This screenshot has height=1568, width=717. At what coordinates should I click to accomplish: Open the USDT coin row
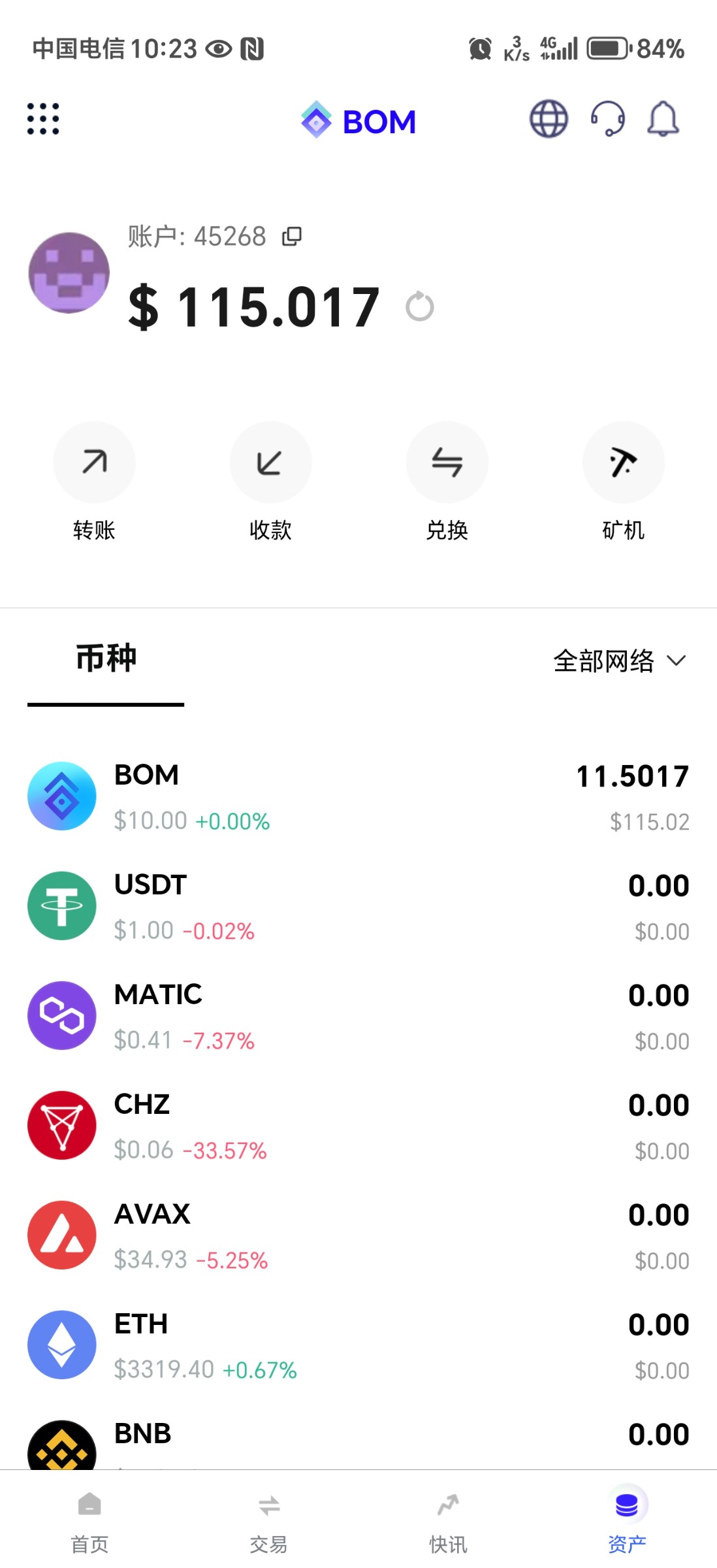[x=358, y=906]
